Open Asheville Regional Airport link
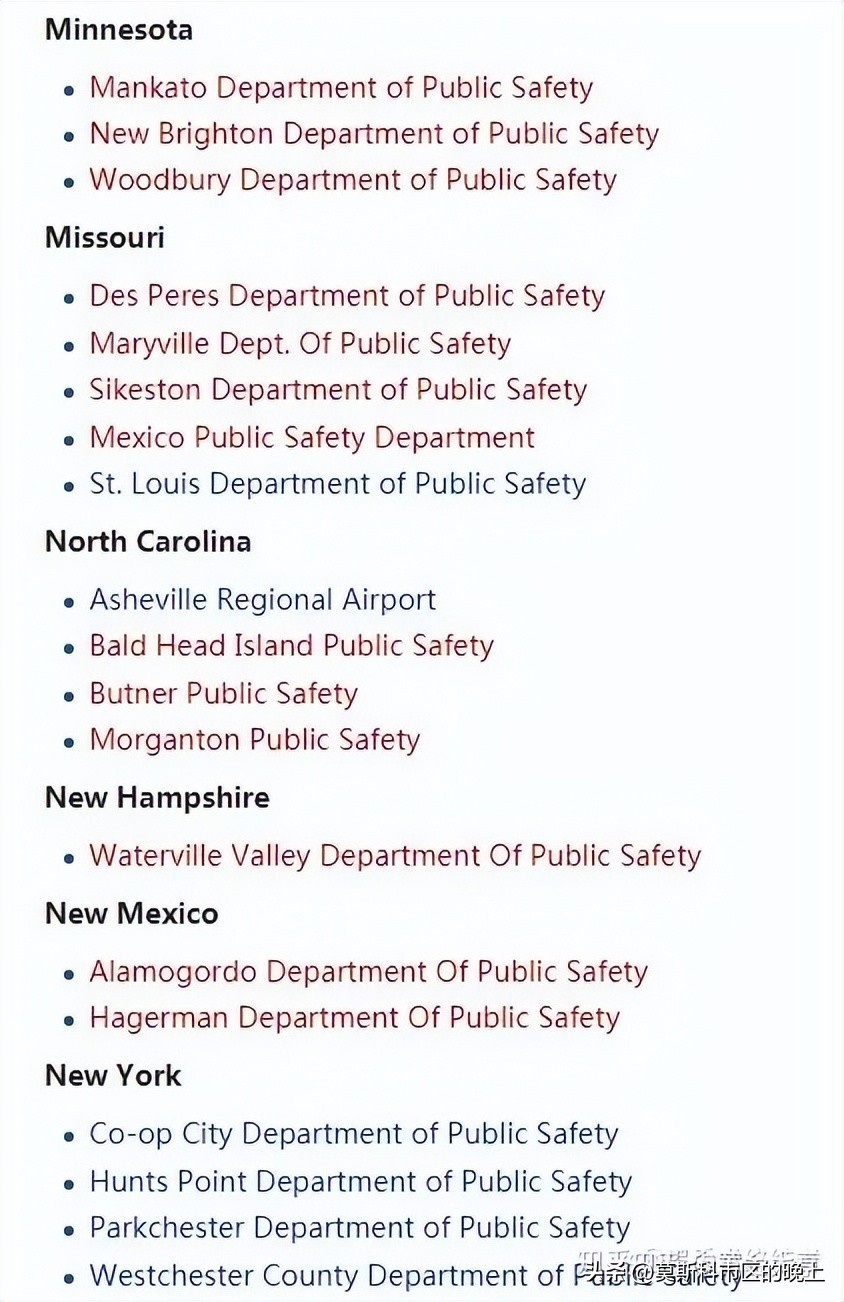Image resolution: width=844 pixels, height=1302 pixels. 263,600
